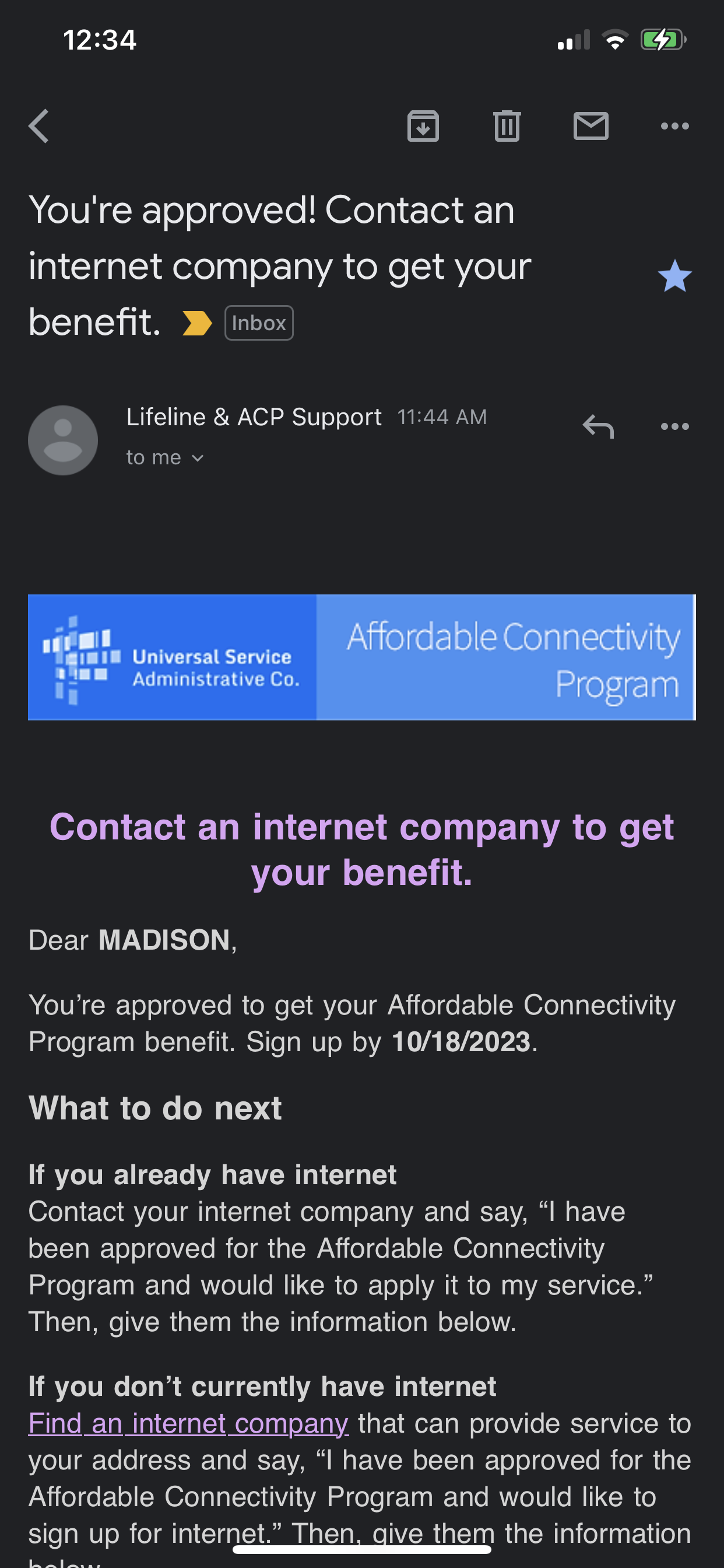Delete this email with the trash icon
This screenshot has width=724, height=1568.
[507, 126]
